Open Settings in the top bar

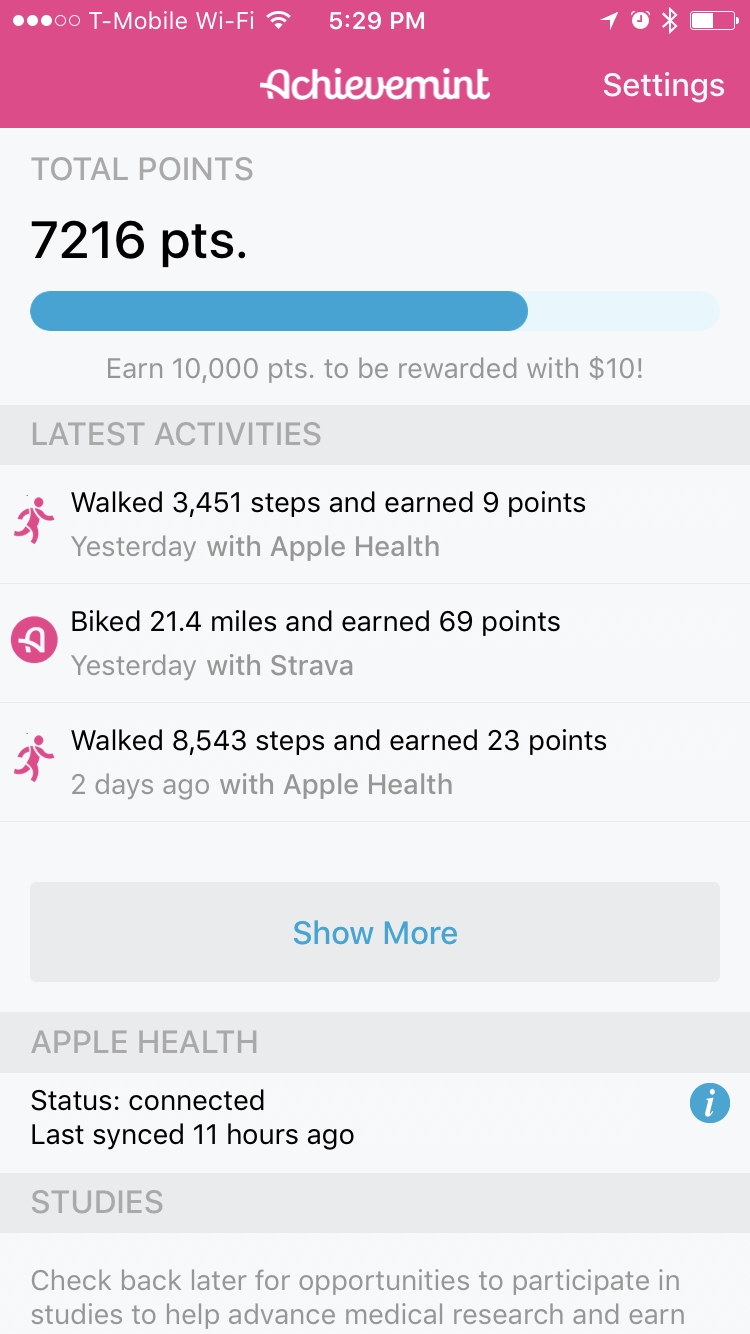pos(663,86)
